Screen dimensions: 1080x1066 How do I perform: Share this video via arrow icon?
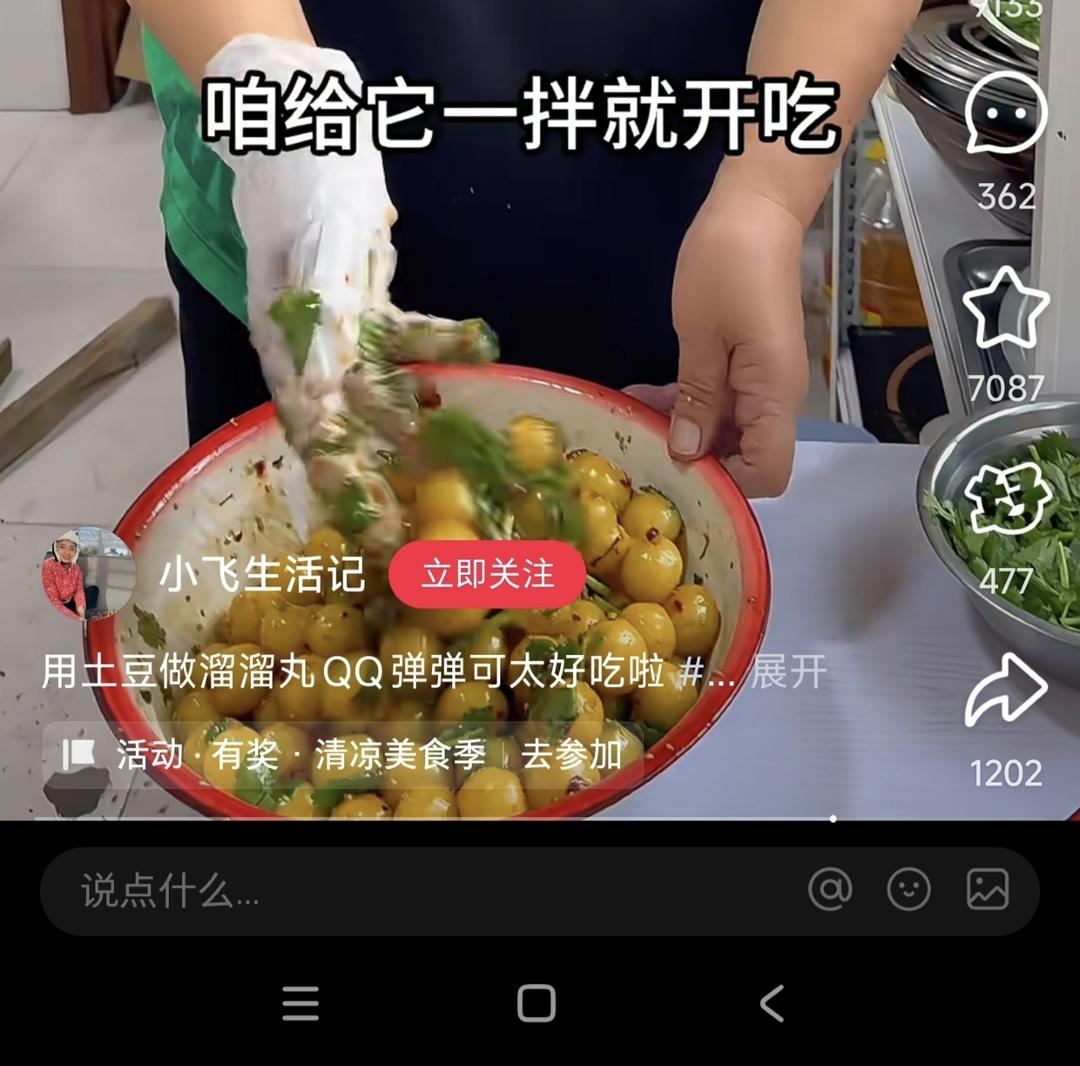[x=1006, y=692]
